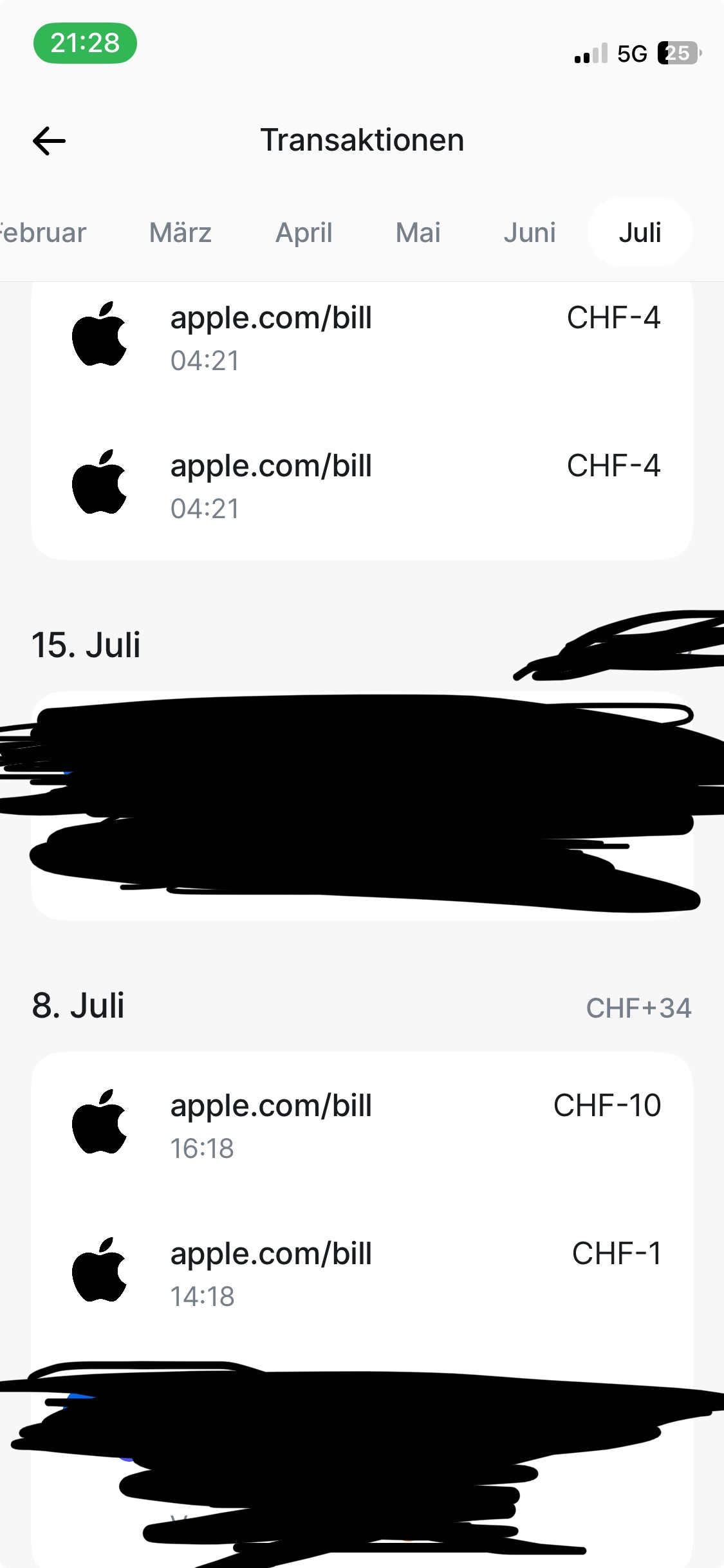Switch to the März tab
724x1568 pixels.
coord(180,232)
